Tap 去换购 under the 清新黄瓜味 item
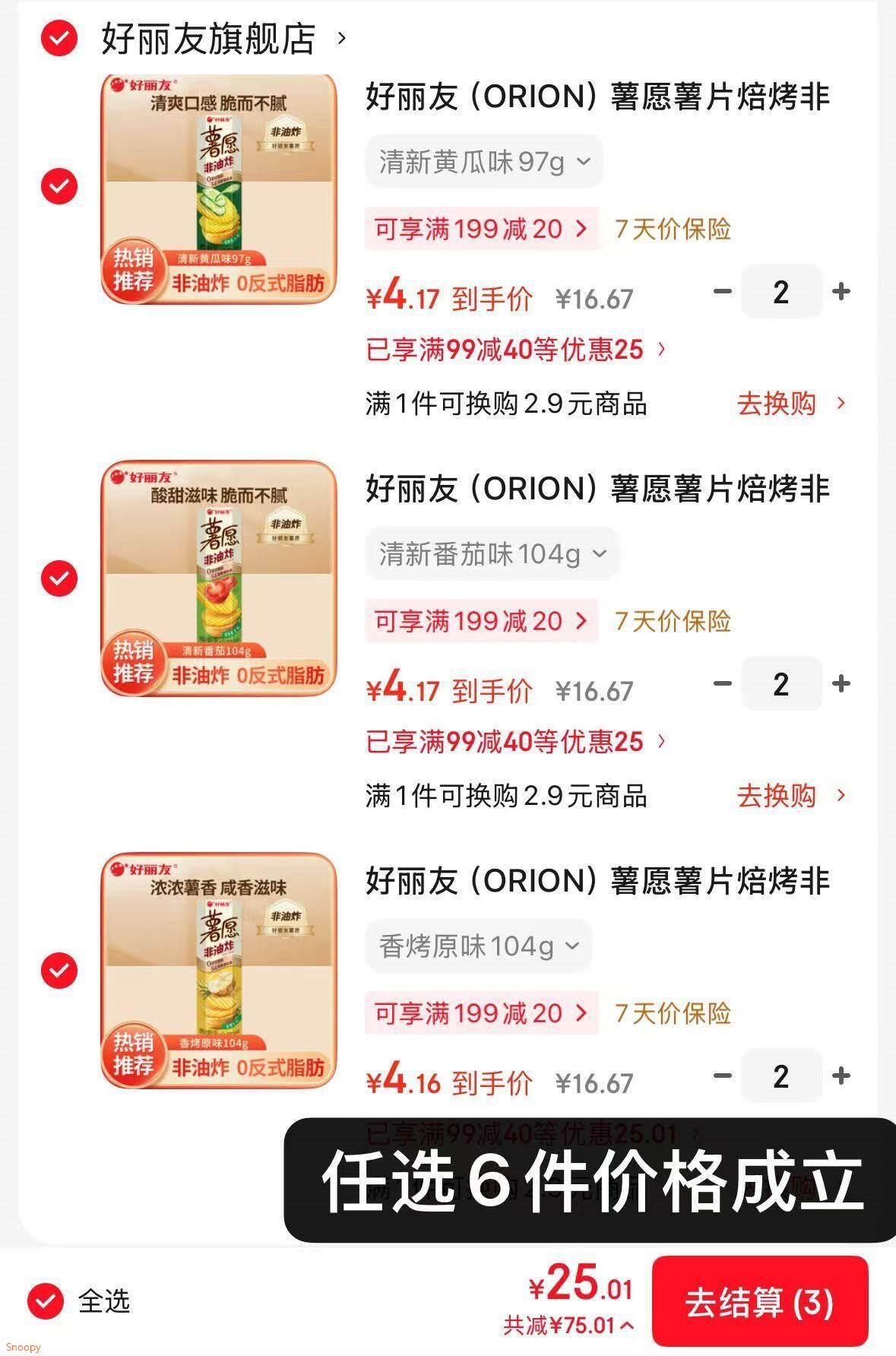Viewport: 896px width, 1356px height. tap(790, 404)
